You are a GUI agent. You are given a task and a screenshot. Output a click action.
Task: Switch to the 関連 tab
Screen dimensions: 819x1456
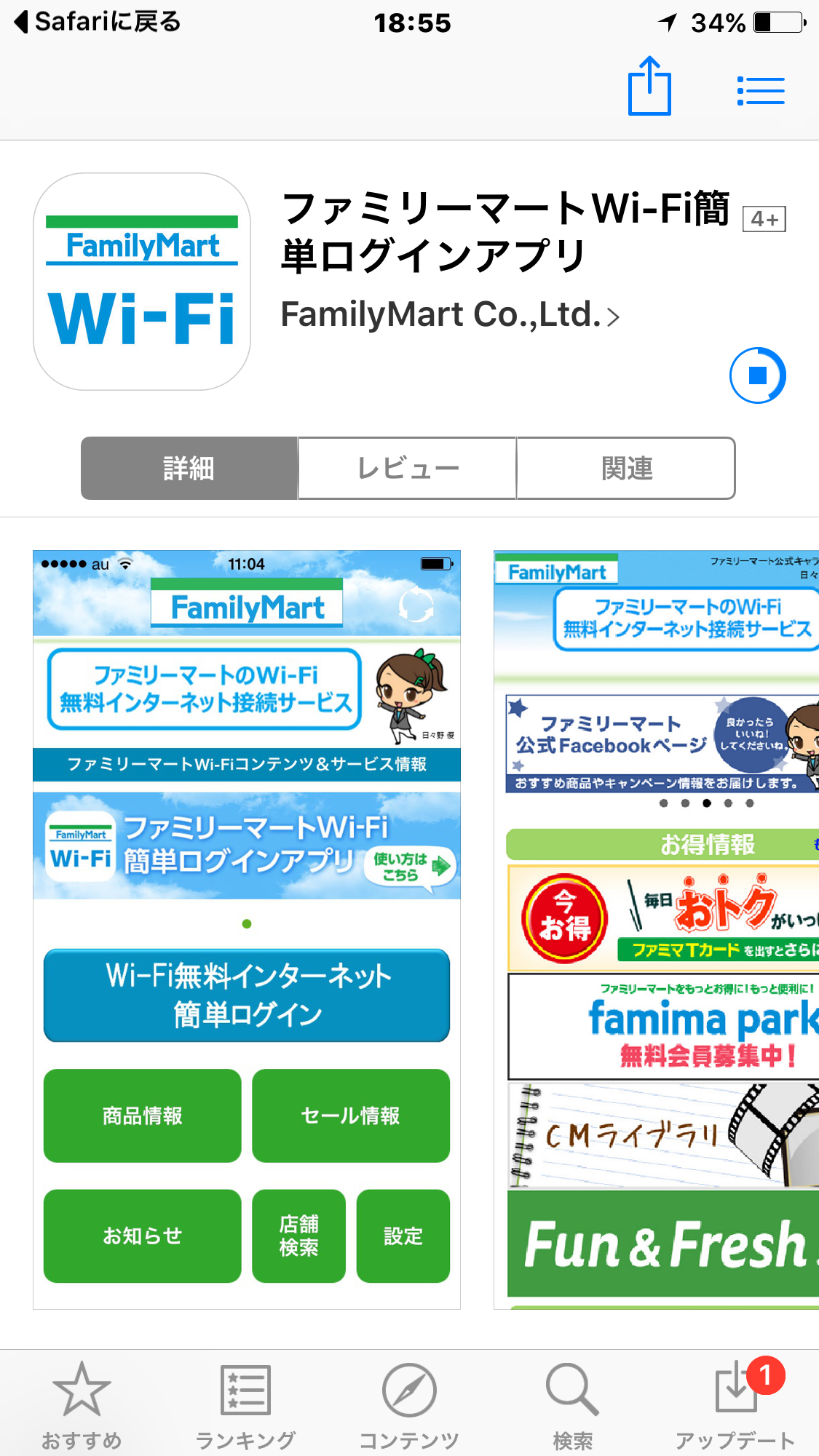coord(626,469)
